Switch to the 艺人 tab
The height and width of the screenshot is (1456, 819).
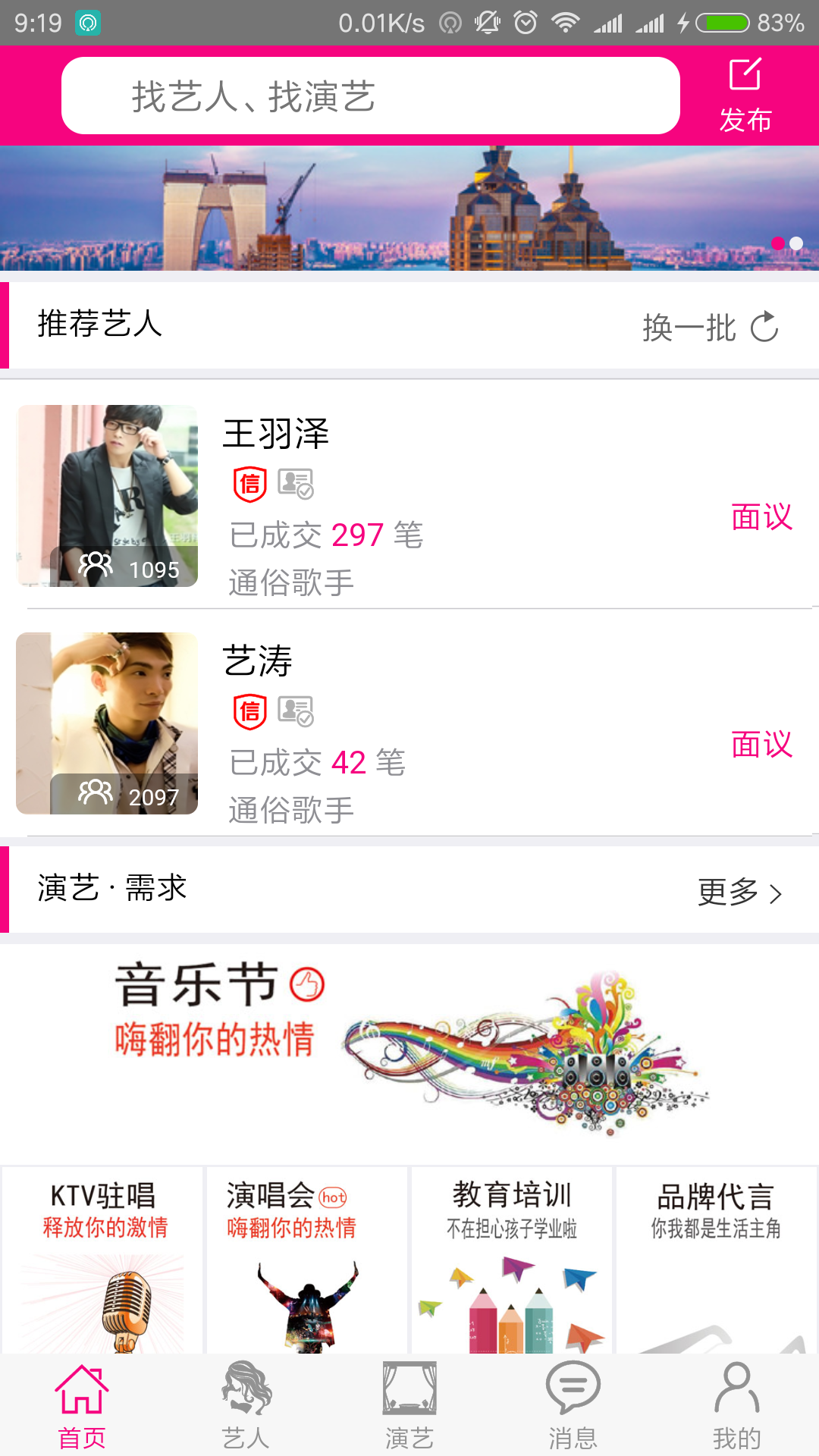(x=246, y=1406)
